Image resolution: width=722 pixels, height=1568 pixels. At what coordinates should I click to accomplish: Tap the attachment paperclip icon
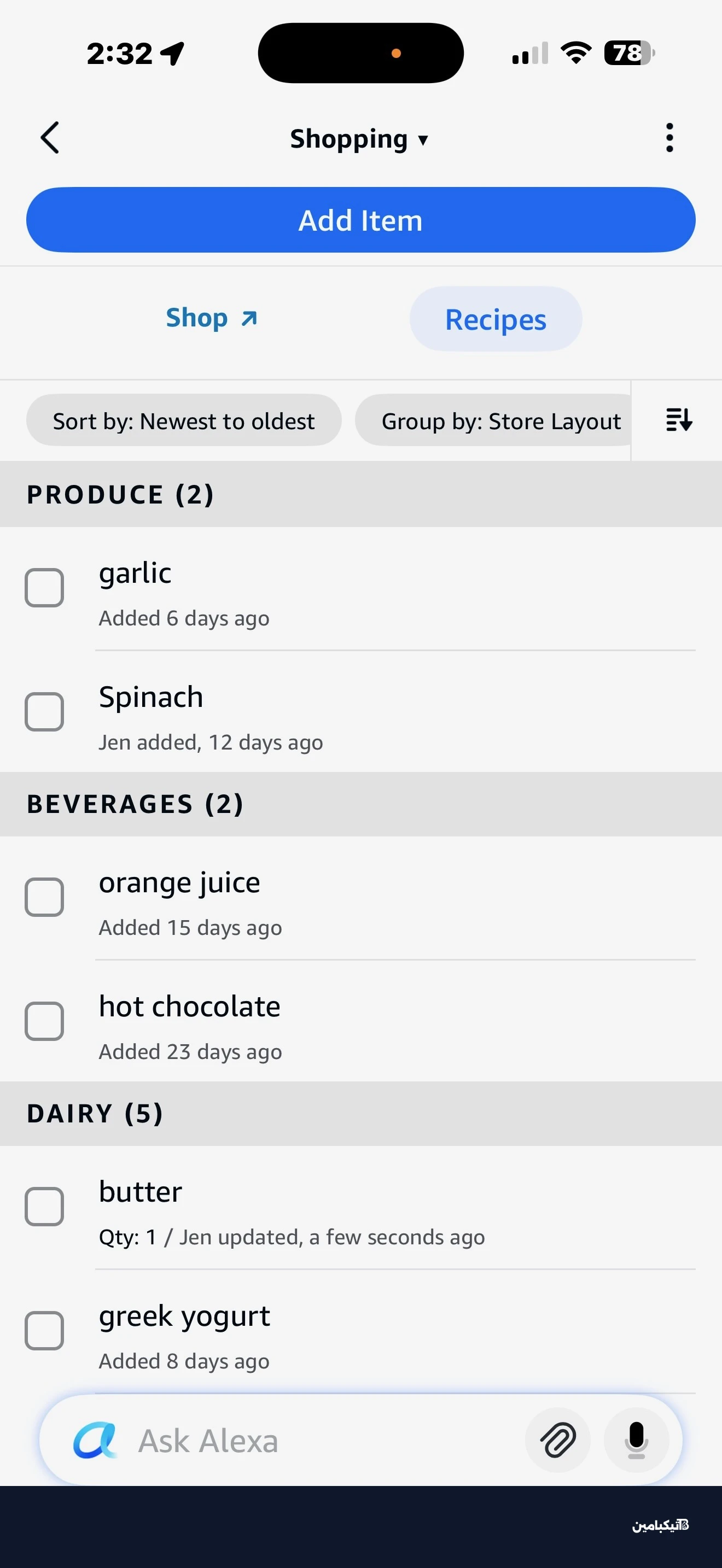click(557, 1440)
